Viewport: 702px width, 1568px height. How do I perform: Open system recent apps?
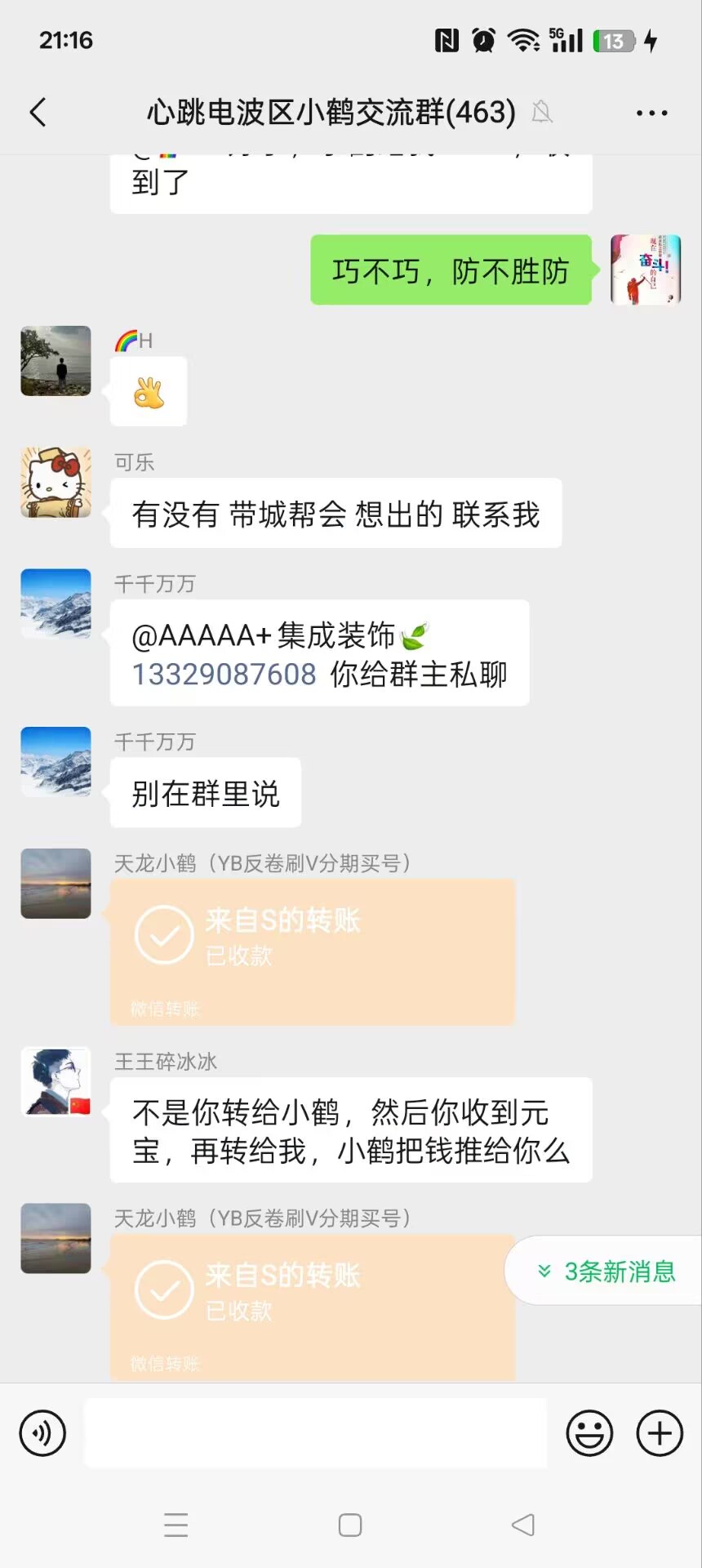[x=176, y=1525]
